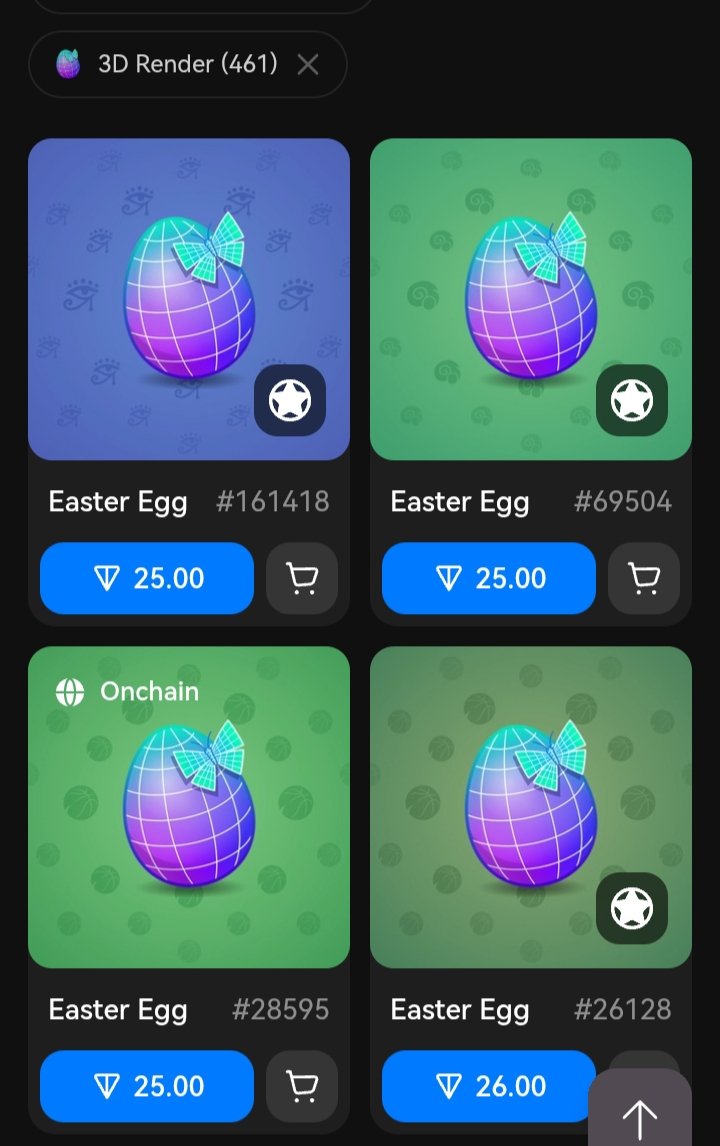Buy Easter Egg #28595 for 25.00
720x1146 pixels.
(x=147, y=1086)
